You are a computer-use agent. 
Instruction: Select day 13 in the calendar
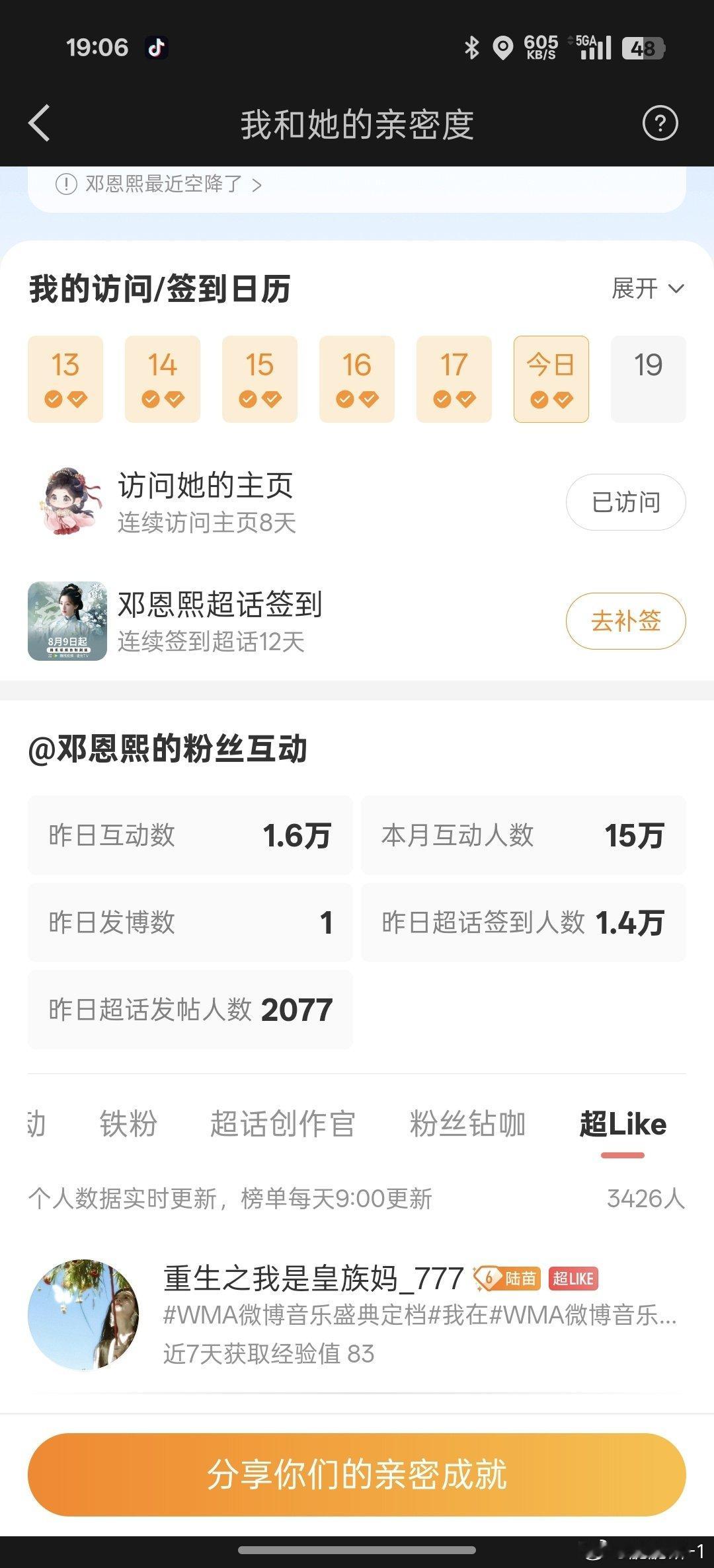65,379
